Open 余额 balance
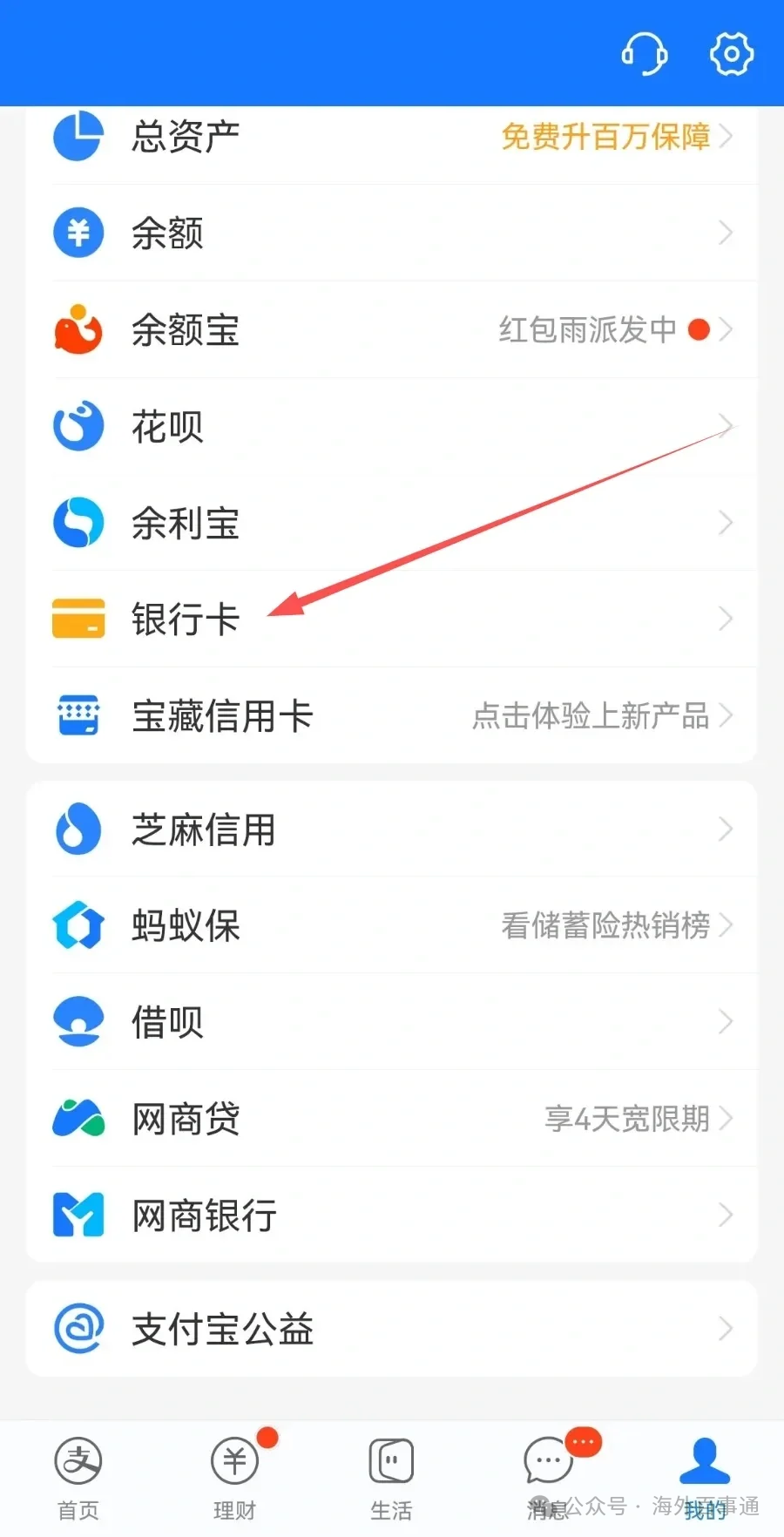This screenshot has width=784, height=1537. [392, 233]
